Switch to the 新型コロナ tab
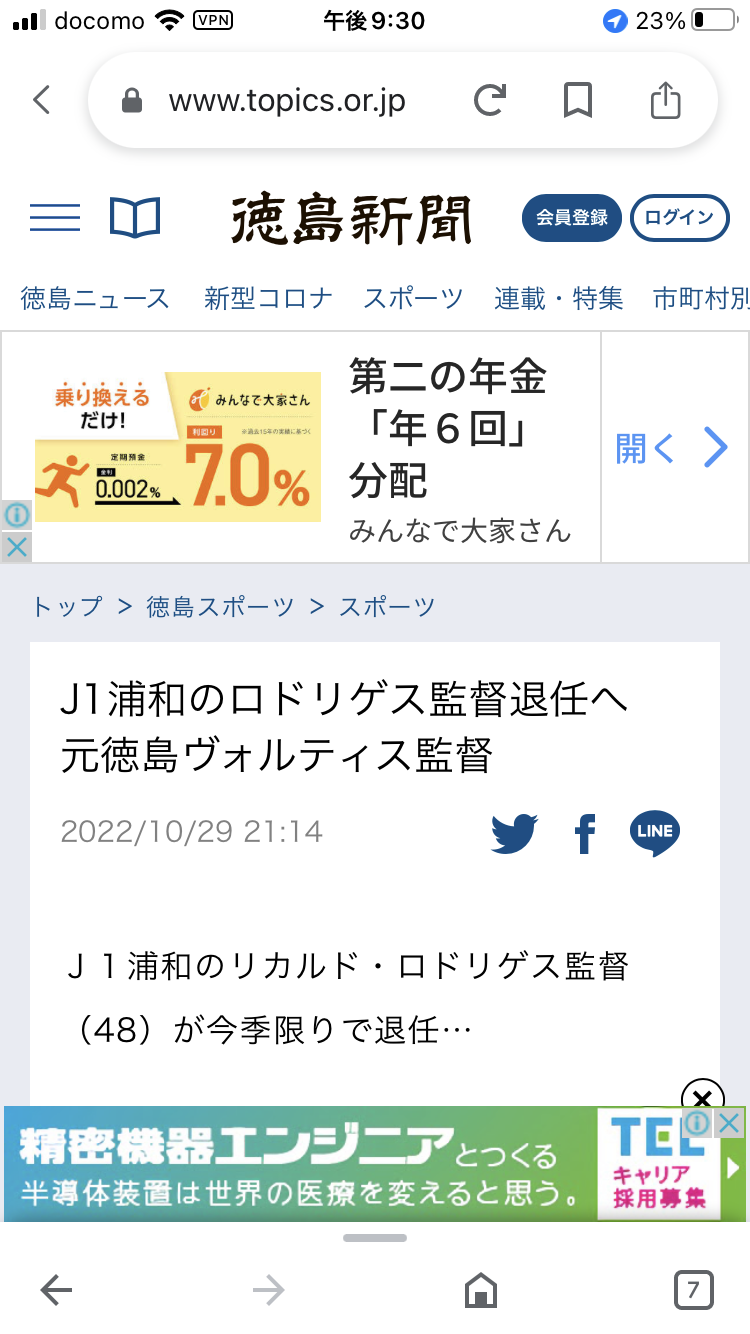Screen dimensions: 750x1334 pos(268,298)
